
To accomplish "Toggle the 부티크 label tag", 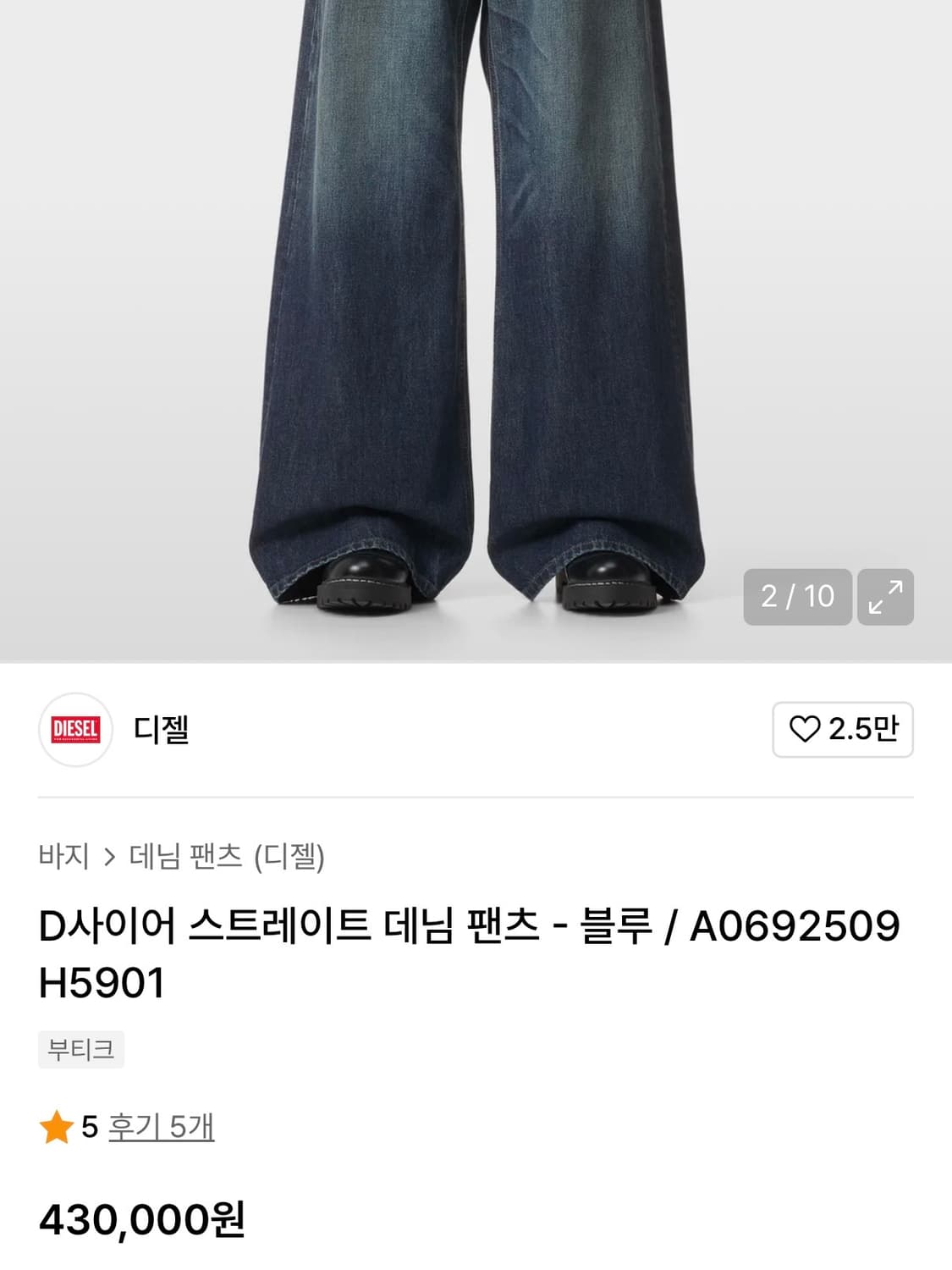I will point(80,1049).
